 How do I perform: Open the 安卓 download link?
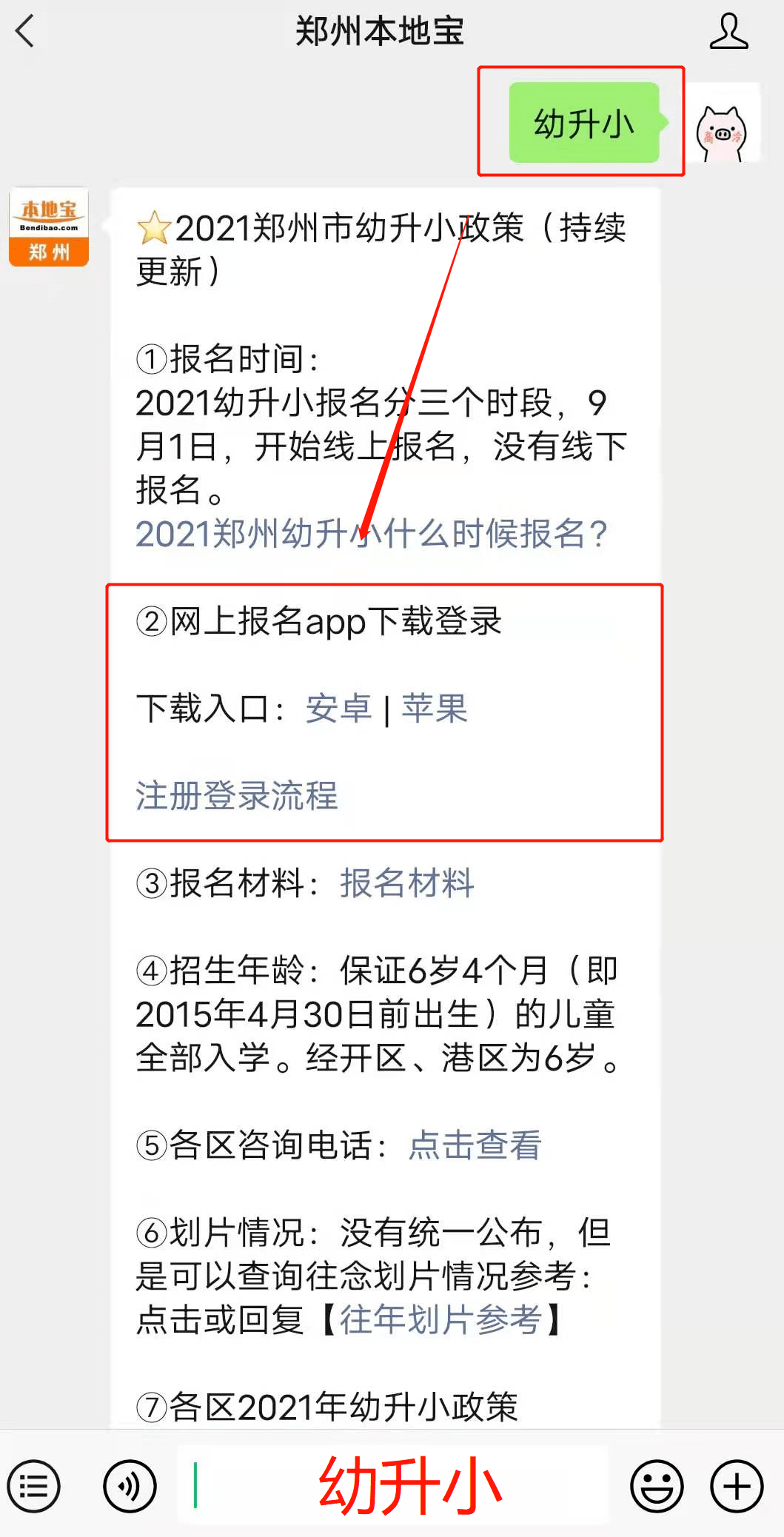(x=338, y=709)
